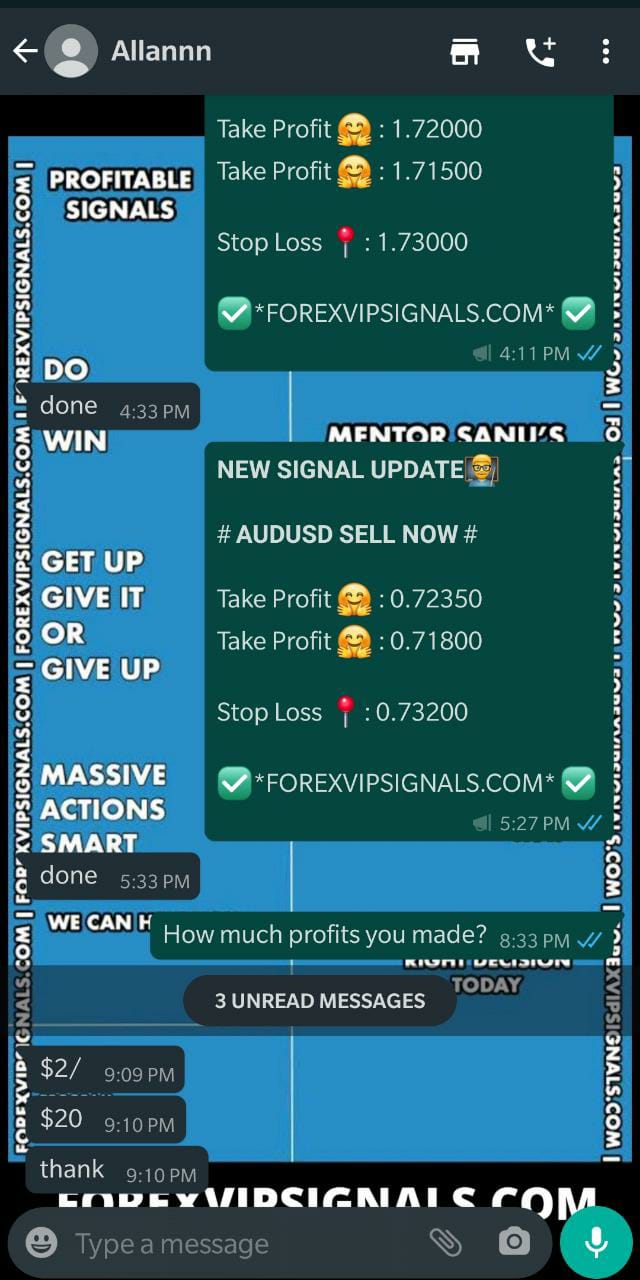The width and height of the screenshot is (640, 1280).
Task: Open Allannn's contact profile
Action: [161, 51]
